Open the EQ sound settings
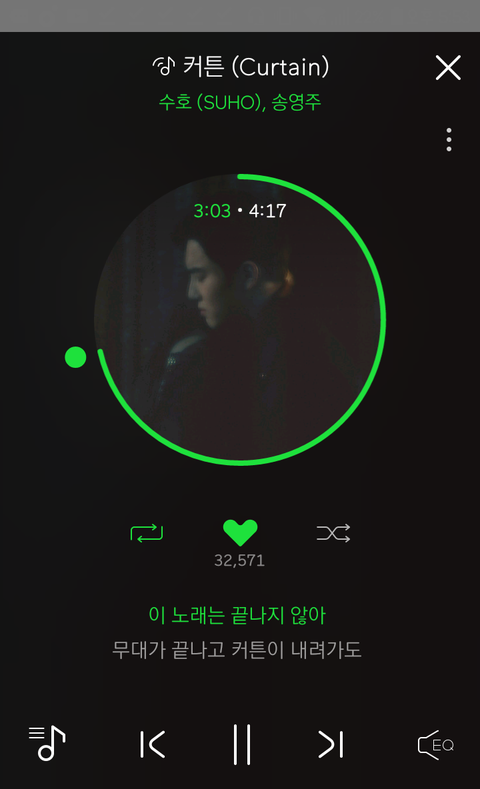The height and width of the screenshot is (789, 480). coord(436,745)
